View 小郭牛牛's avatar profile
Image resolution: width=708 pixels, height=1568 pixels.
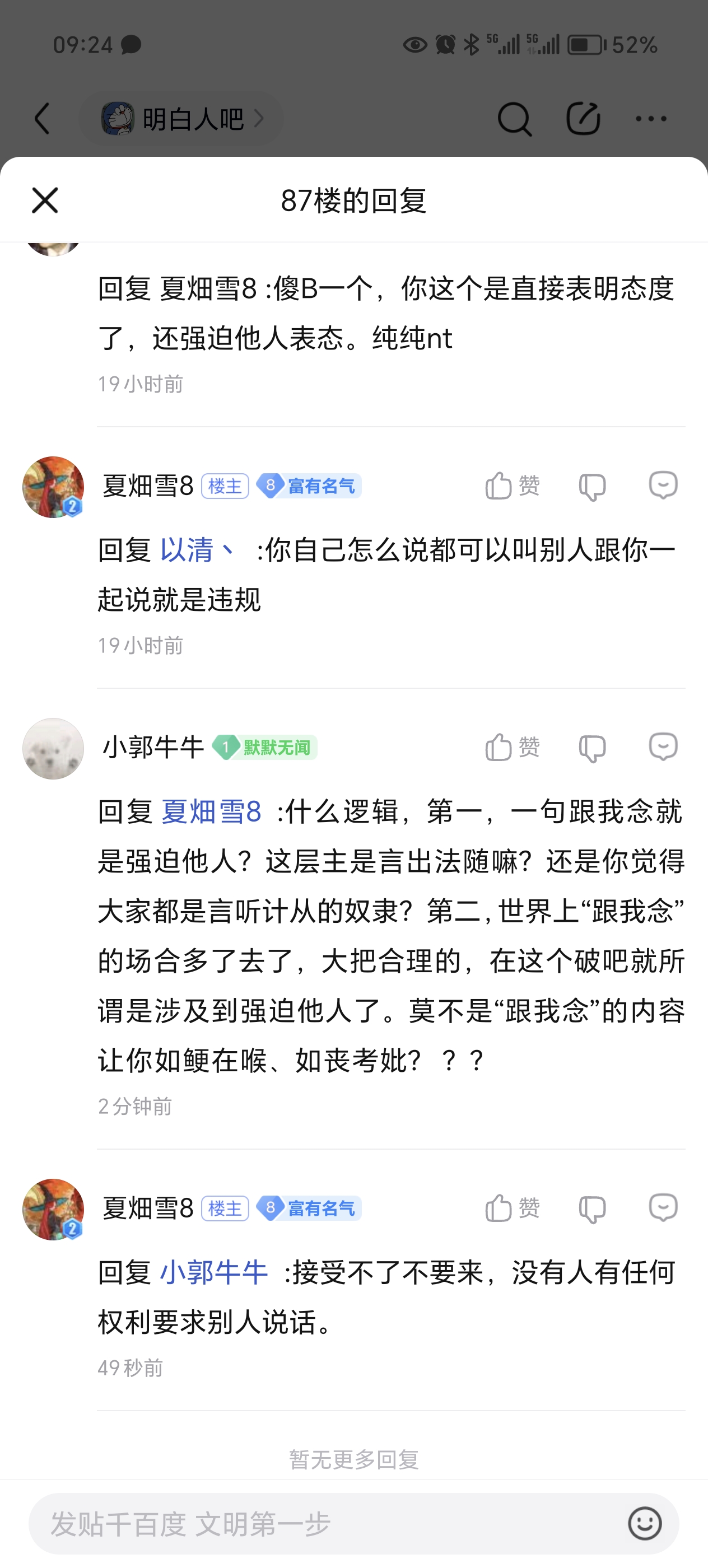(x=54, y=749)
